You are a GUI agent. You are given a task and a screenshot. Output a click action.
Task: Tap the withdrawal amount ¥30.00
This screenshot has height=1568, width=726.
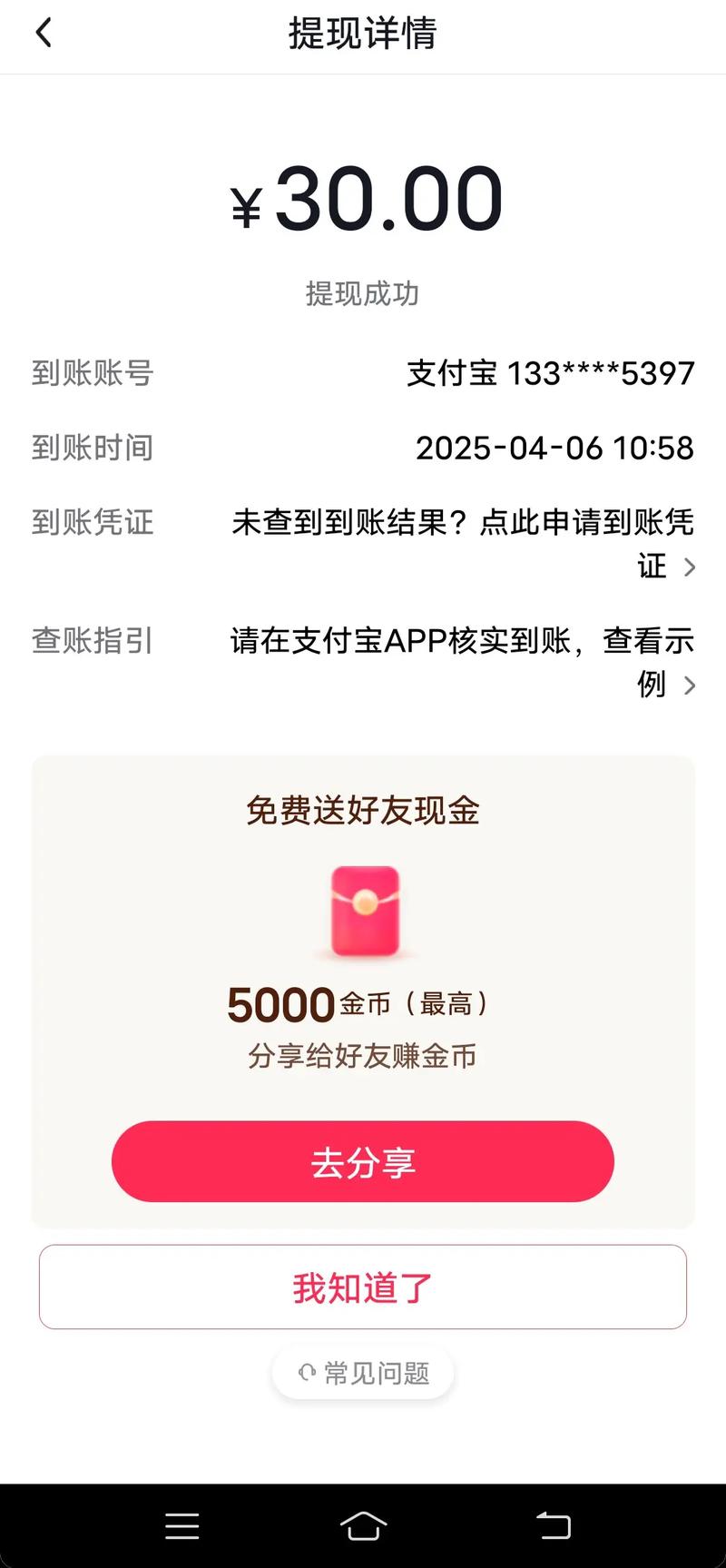[362, 198]
